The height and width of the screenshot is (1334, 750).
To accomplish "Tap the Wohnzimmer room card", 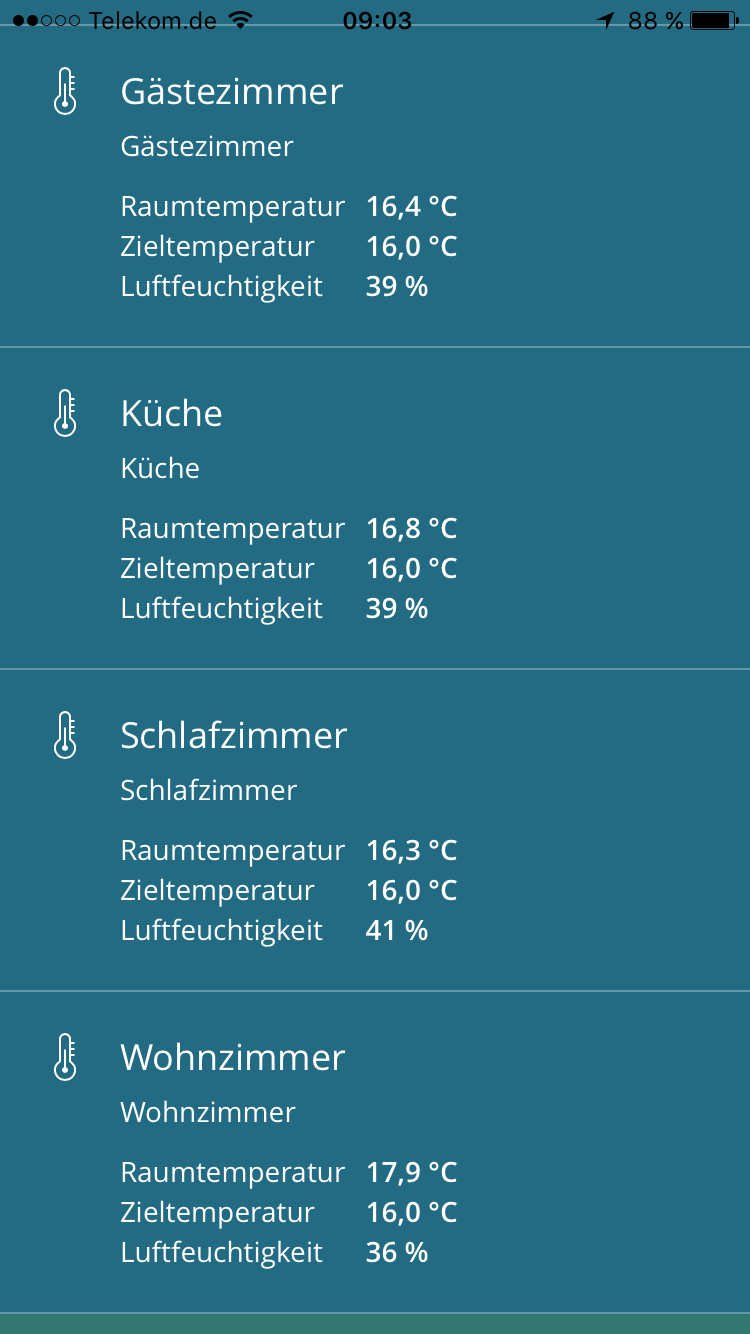I will pos(375,1154).
